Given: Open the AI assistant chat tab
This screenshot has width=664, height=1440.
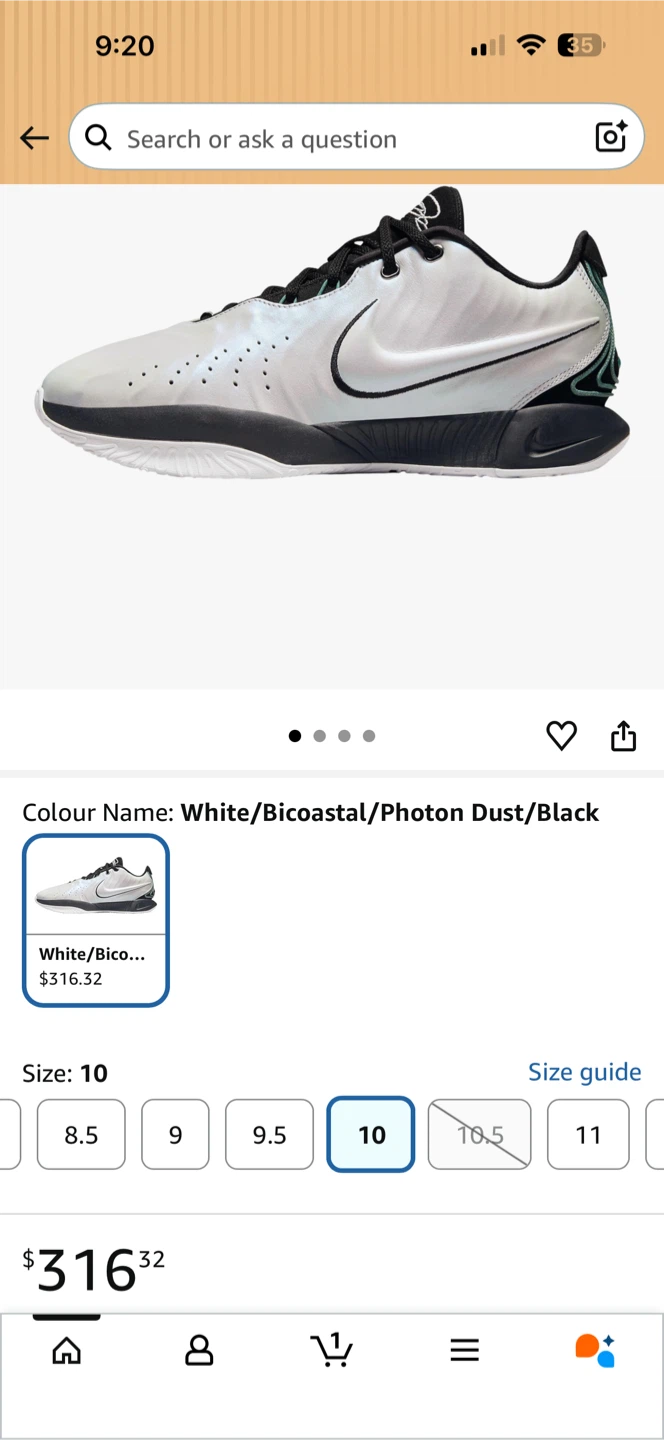Looking at the screenshot, I should pyautogui.click(x=595, y=1350).
